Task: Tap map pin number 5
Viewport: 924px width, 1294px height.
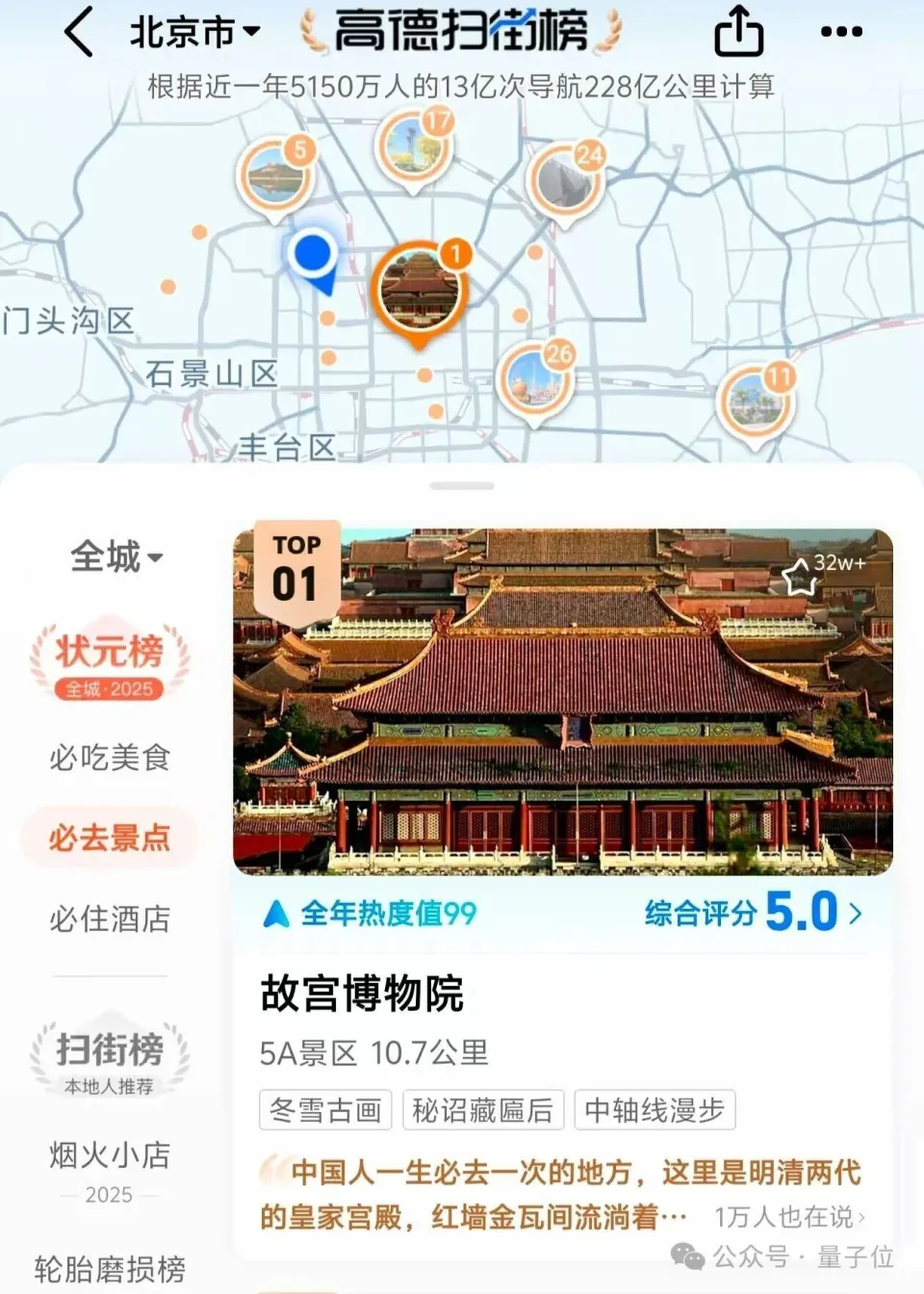Action: pos(275,175)
